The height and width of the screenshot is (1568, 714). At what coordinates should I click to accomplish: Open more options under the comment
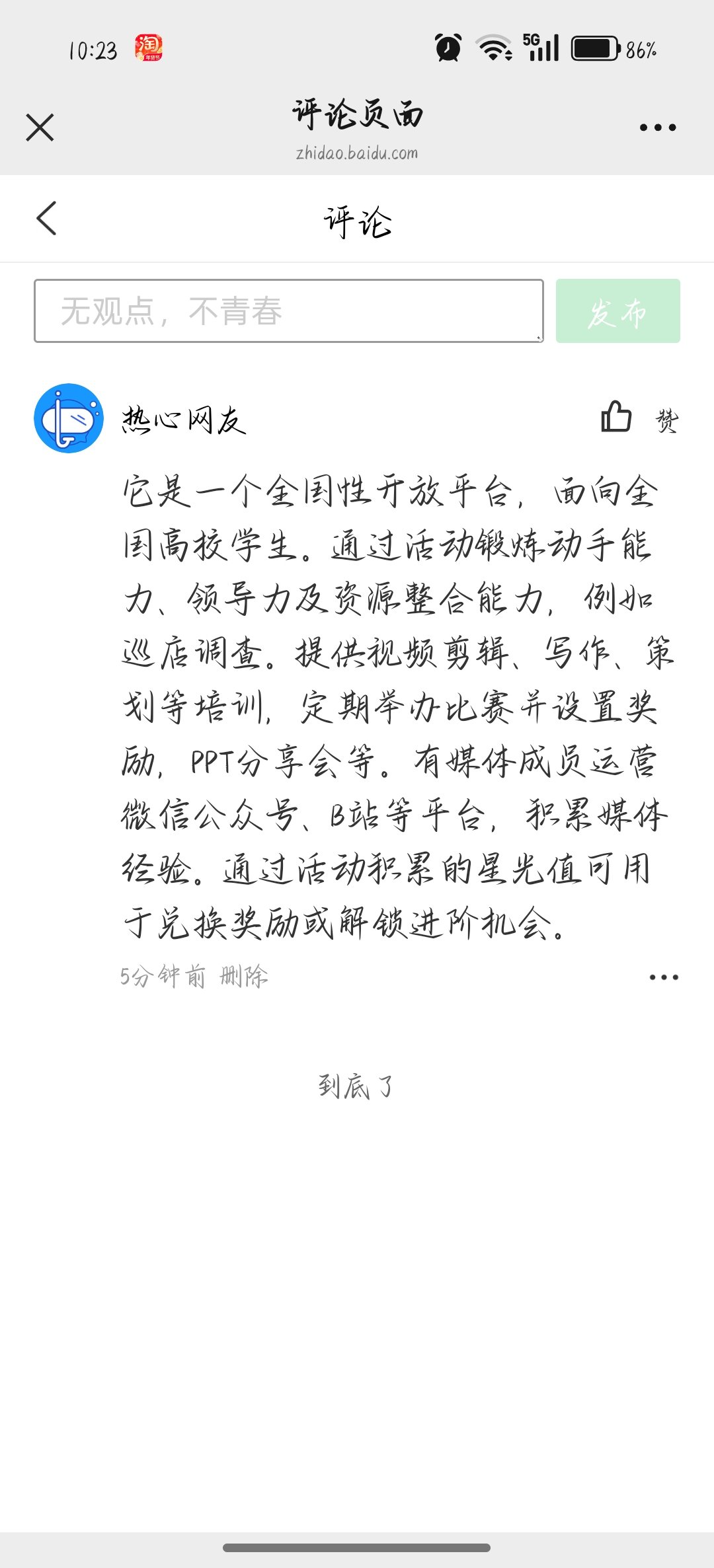point(663,977)
